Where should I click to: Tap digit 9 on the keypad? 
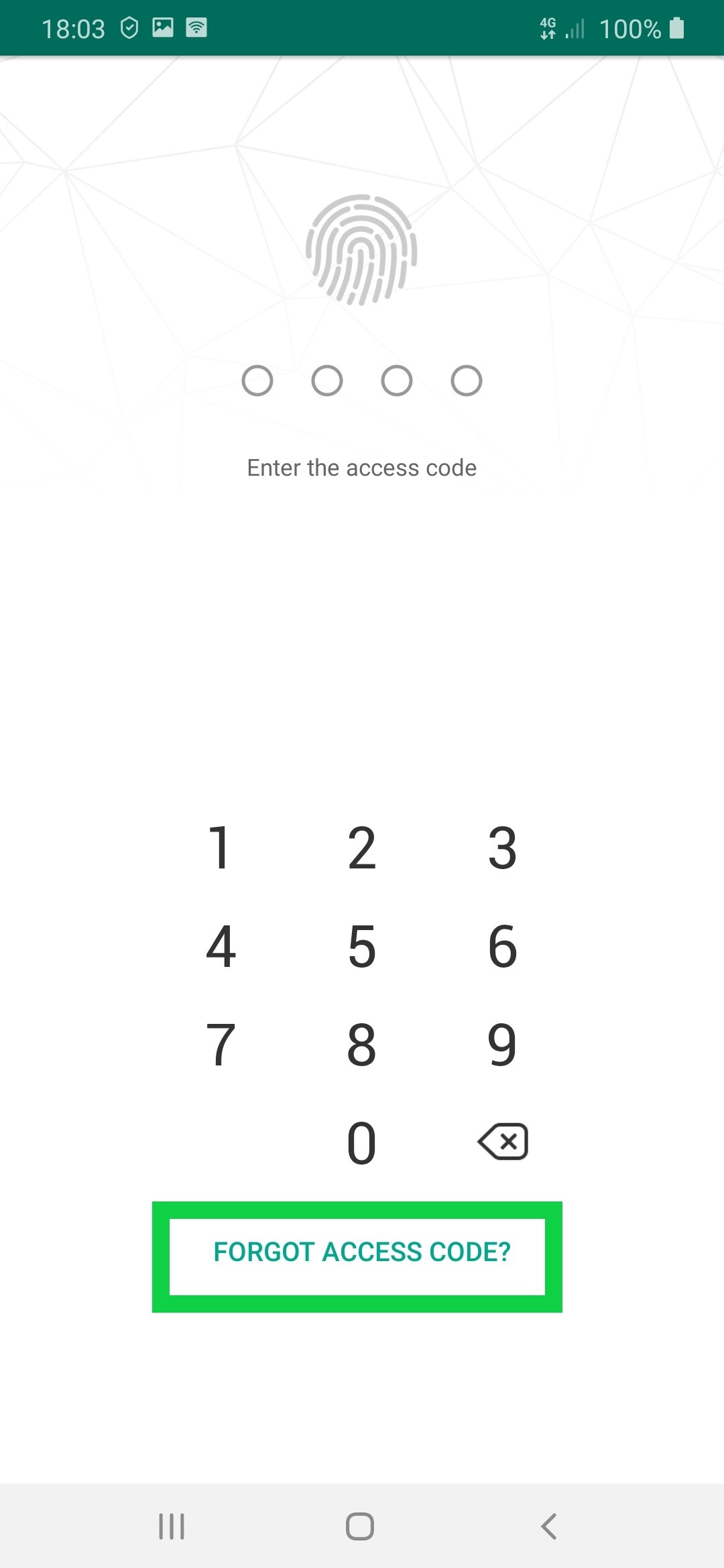pyautogui.click(x=502, y=1045)
